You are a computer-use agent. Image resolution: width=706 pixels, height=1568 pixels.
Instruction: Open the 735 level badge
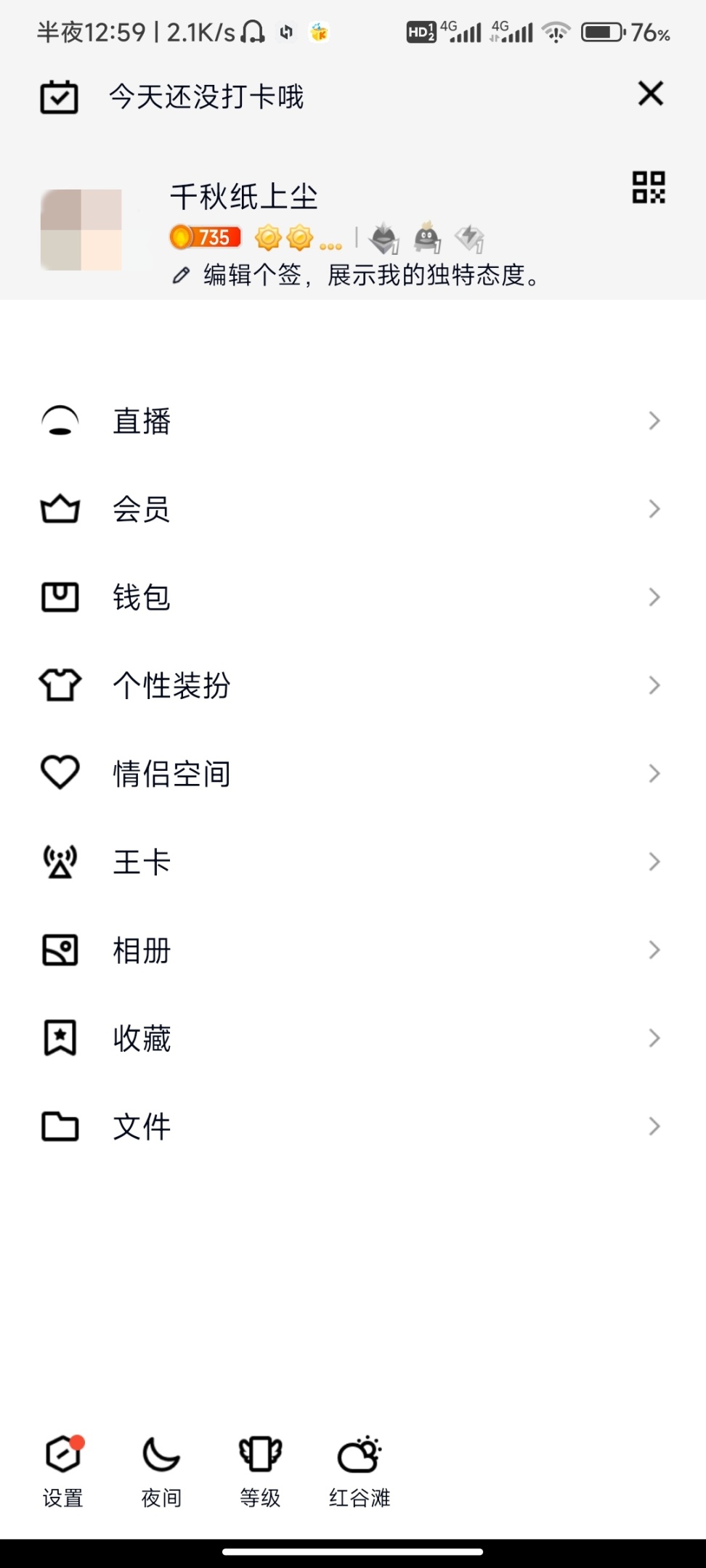pos(205,237)
